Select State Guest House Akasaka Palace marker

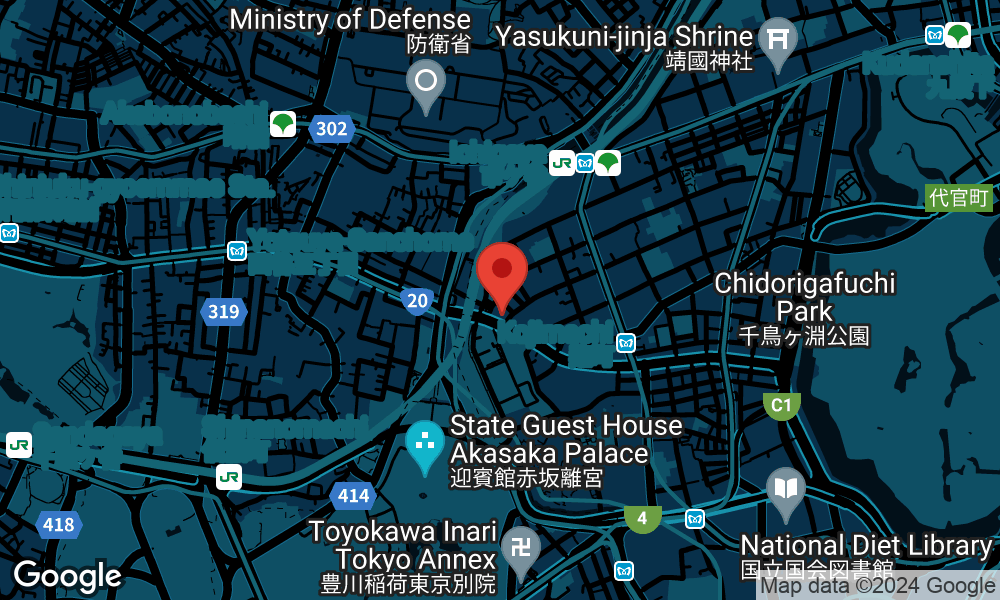coord(425,444)
